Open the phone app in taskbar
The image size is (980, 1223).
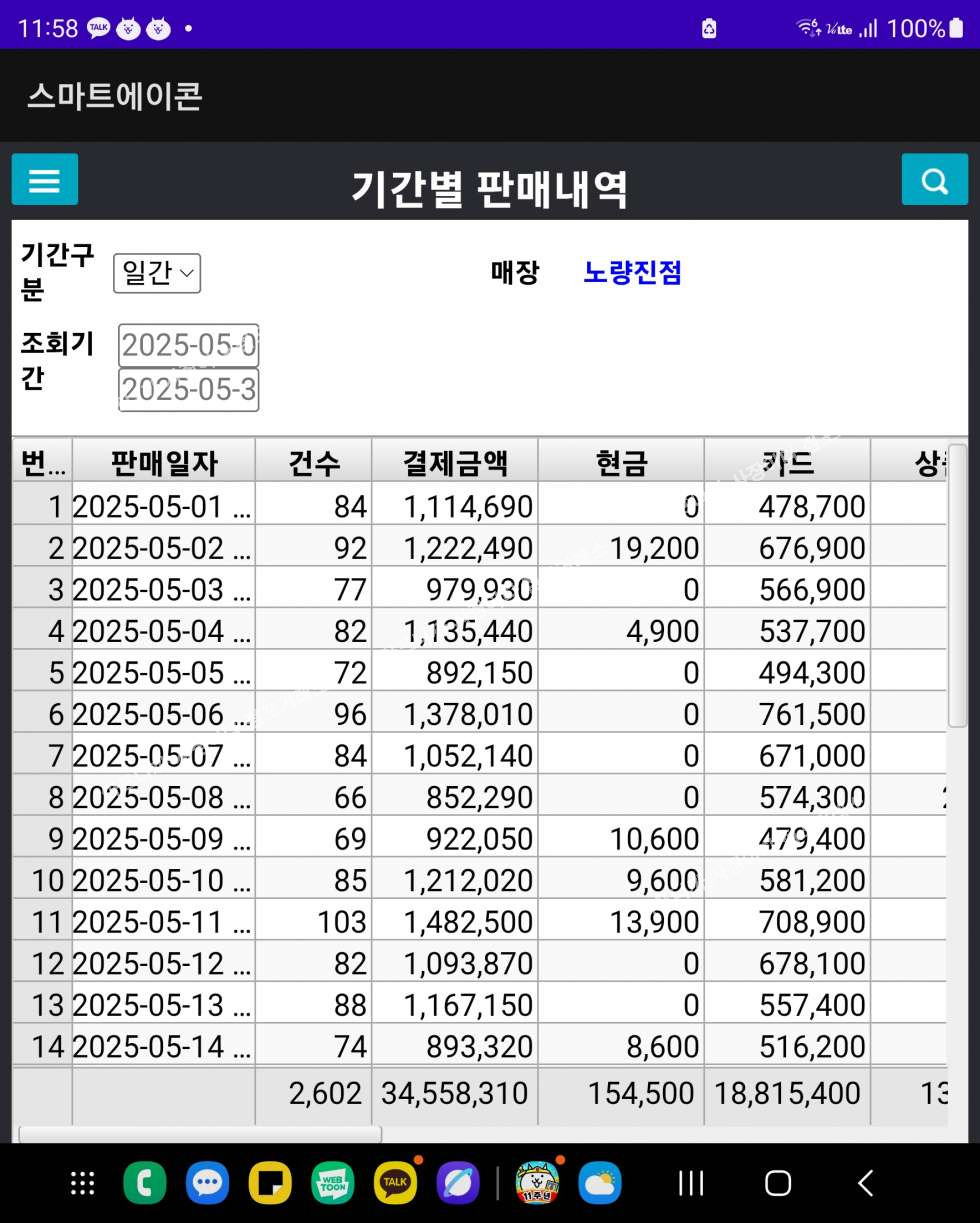coord(145,1184)
